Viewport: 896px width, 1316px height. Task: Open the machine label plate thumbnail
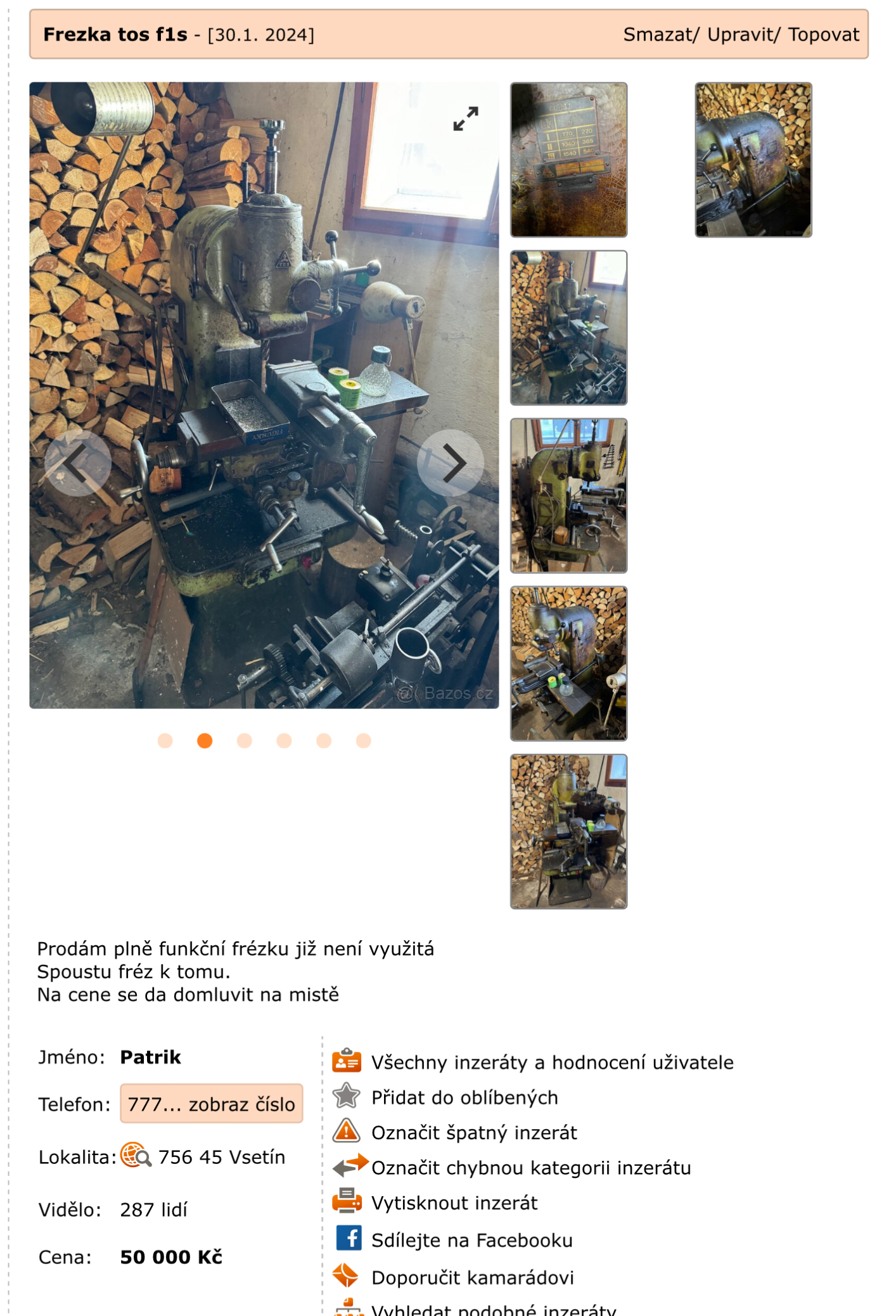click(x=568, y=160)
